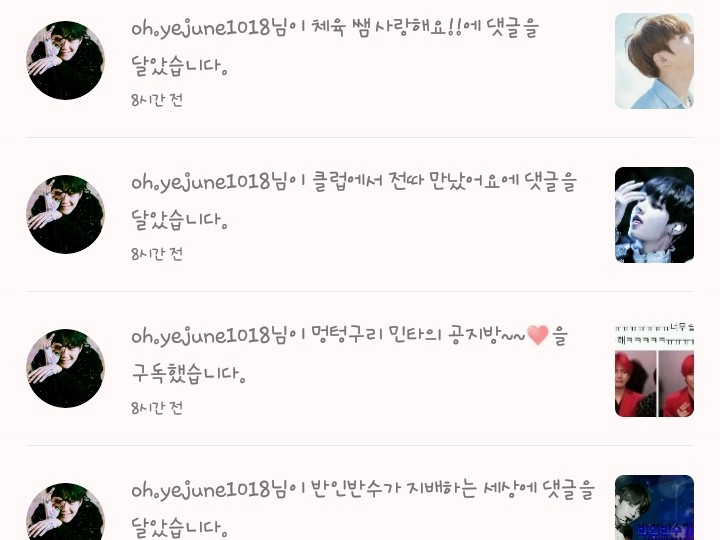This screenshot has width=720, height=540.
Task: Open the notification about 클럽에서 전따 만났어요 comment
Action: click(x=360, y=215)
